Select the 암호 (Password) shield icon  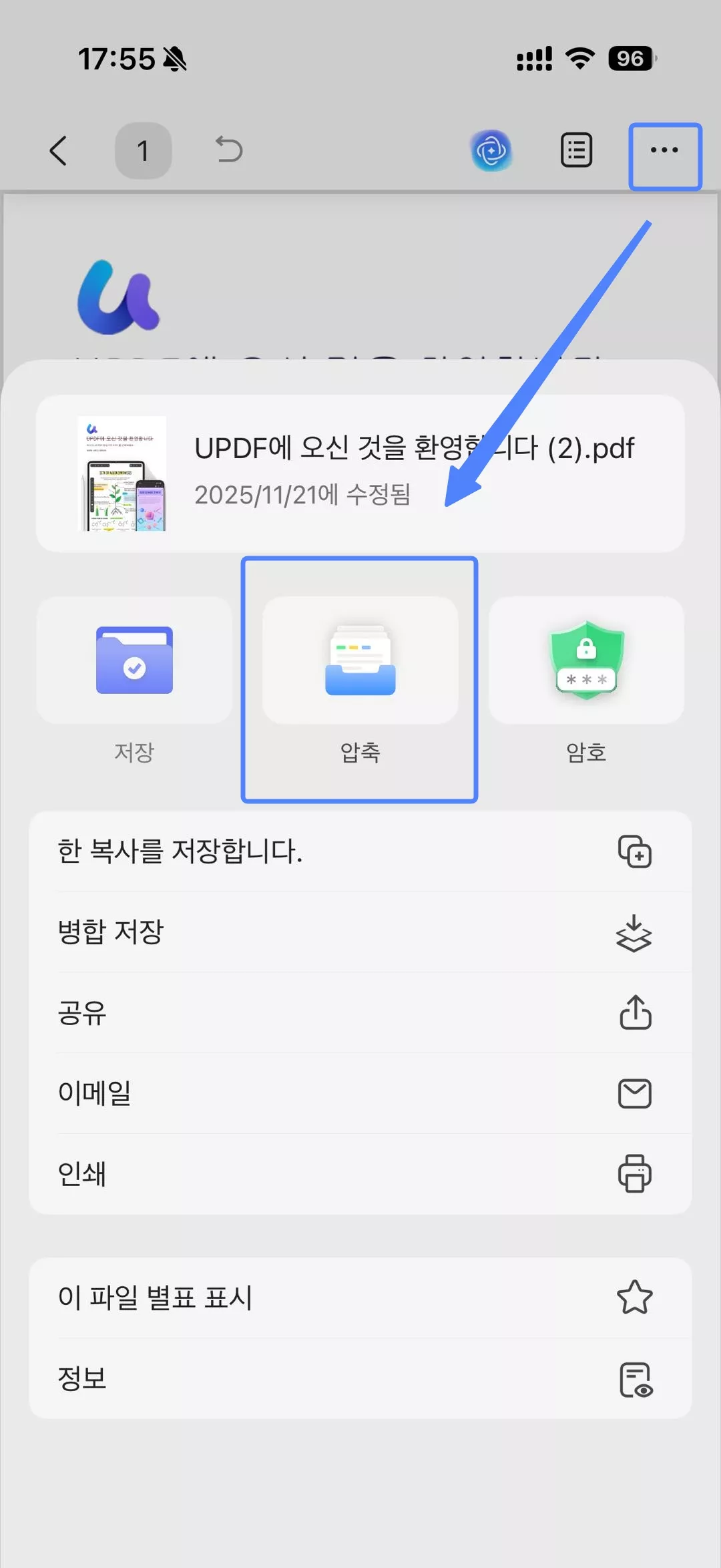pos(585,660)
